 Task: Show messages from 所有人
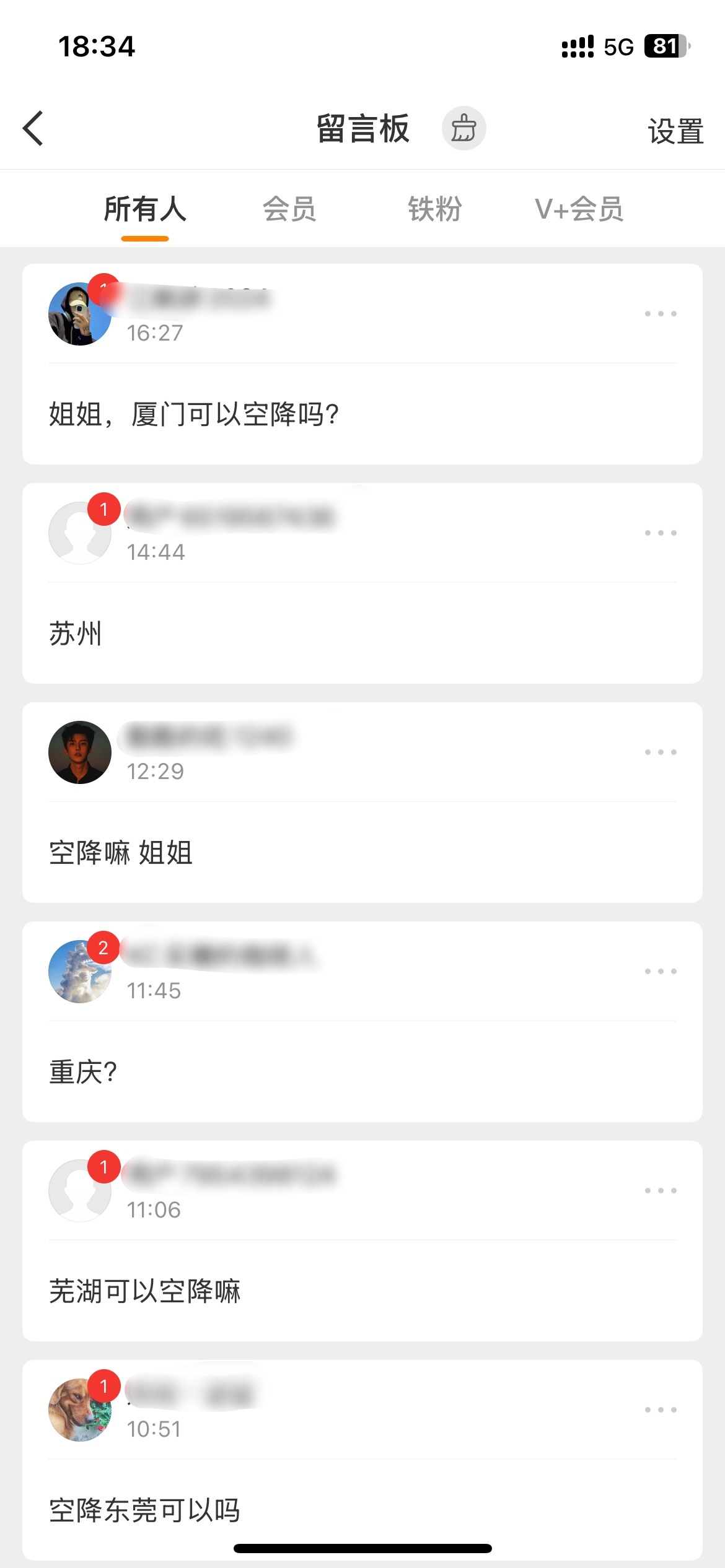point(145,209)
